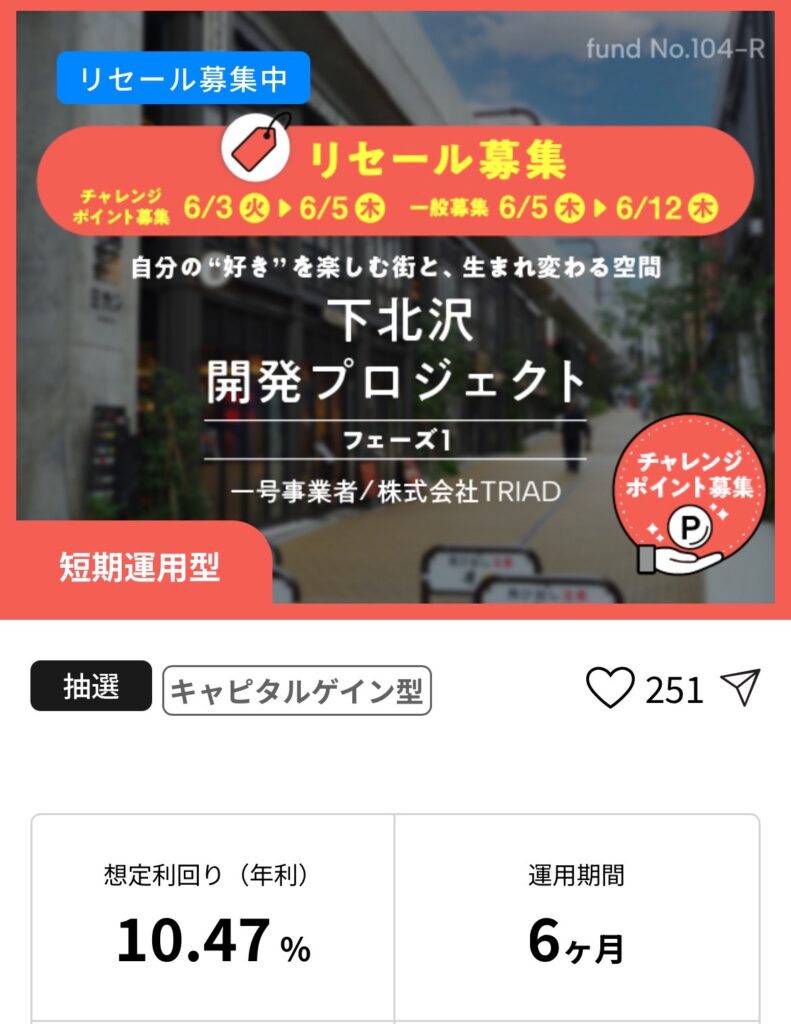The height and width of the screenshot is (1024, 791).
Task: Tap the 抽選 tag
Action: [91, 687]
